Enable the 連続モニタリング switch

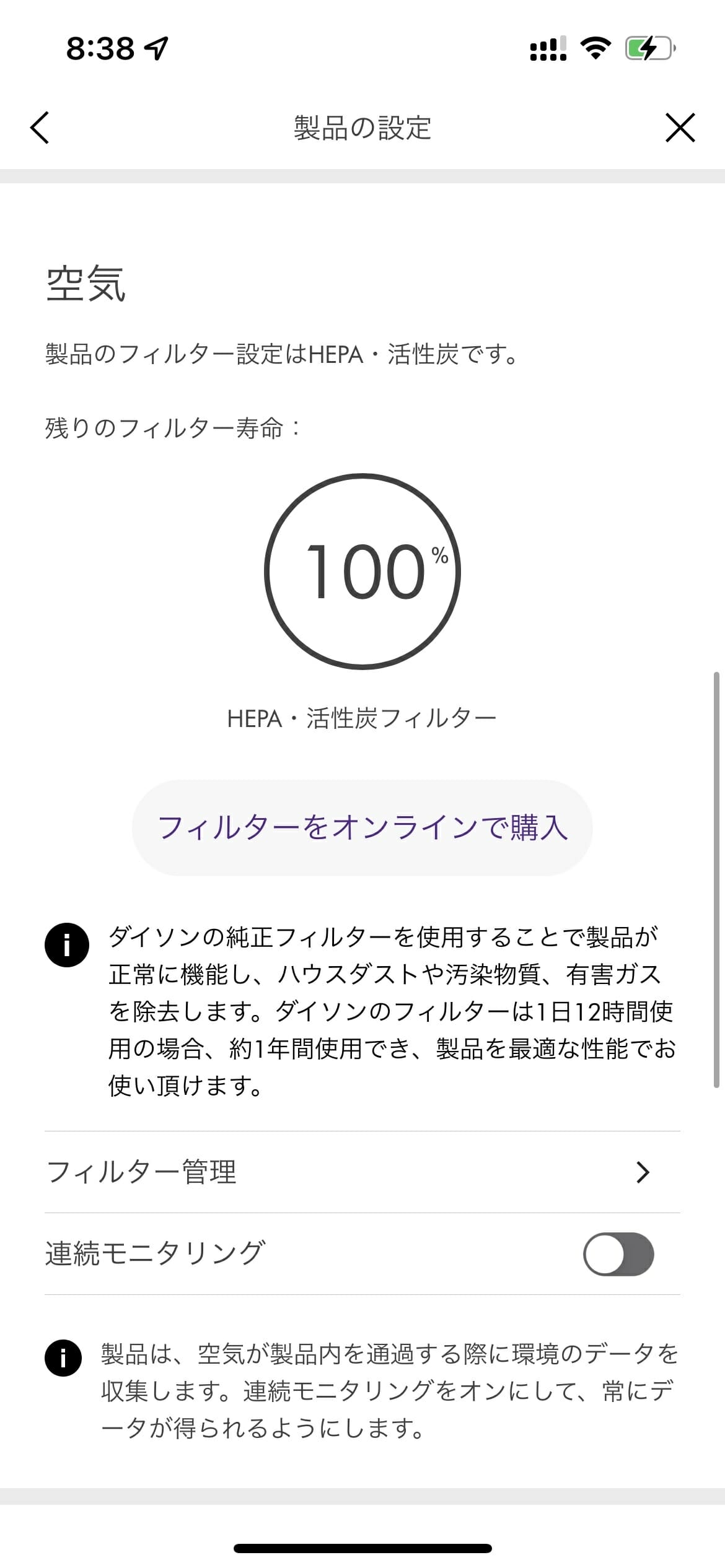click(x=618, y=1254)
